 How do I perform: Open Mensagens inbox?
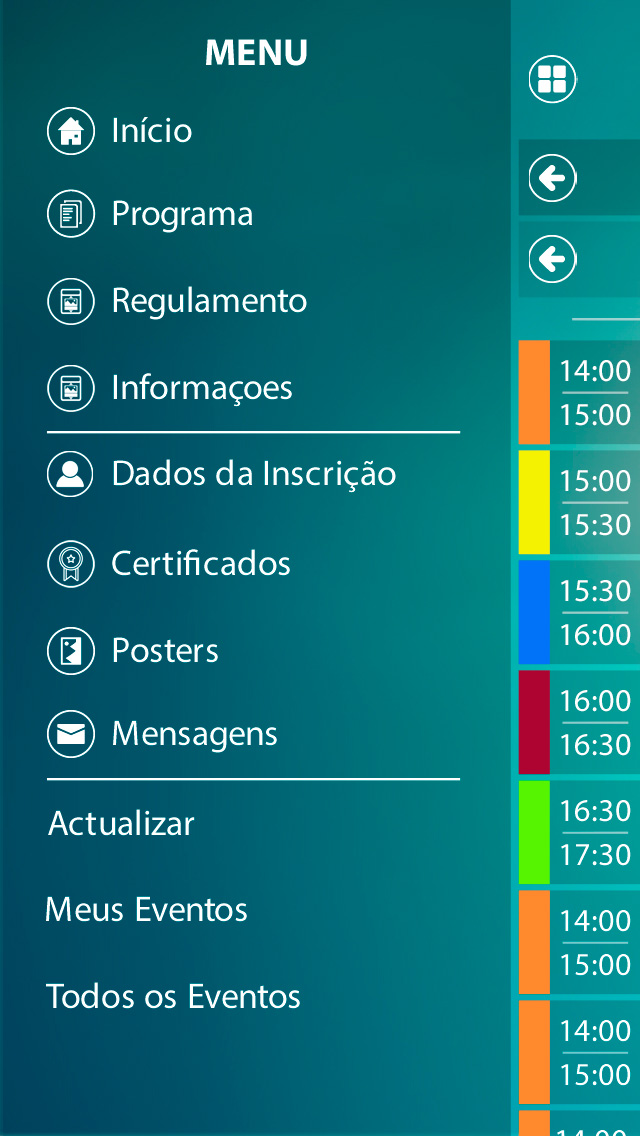click(194, 734)
